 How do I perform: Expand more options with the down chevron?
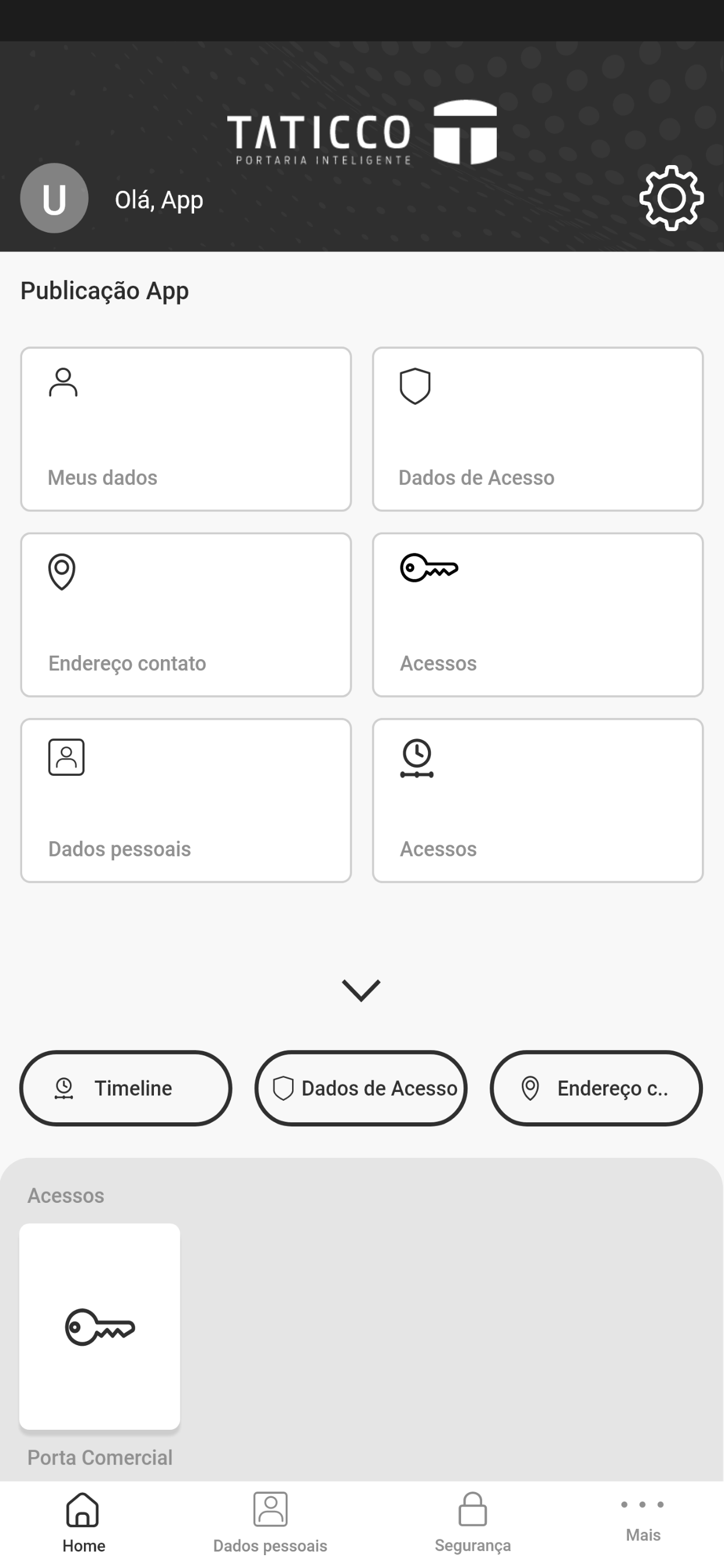[361, 991]
